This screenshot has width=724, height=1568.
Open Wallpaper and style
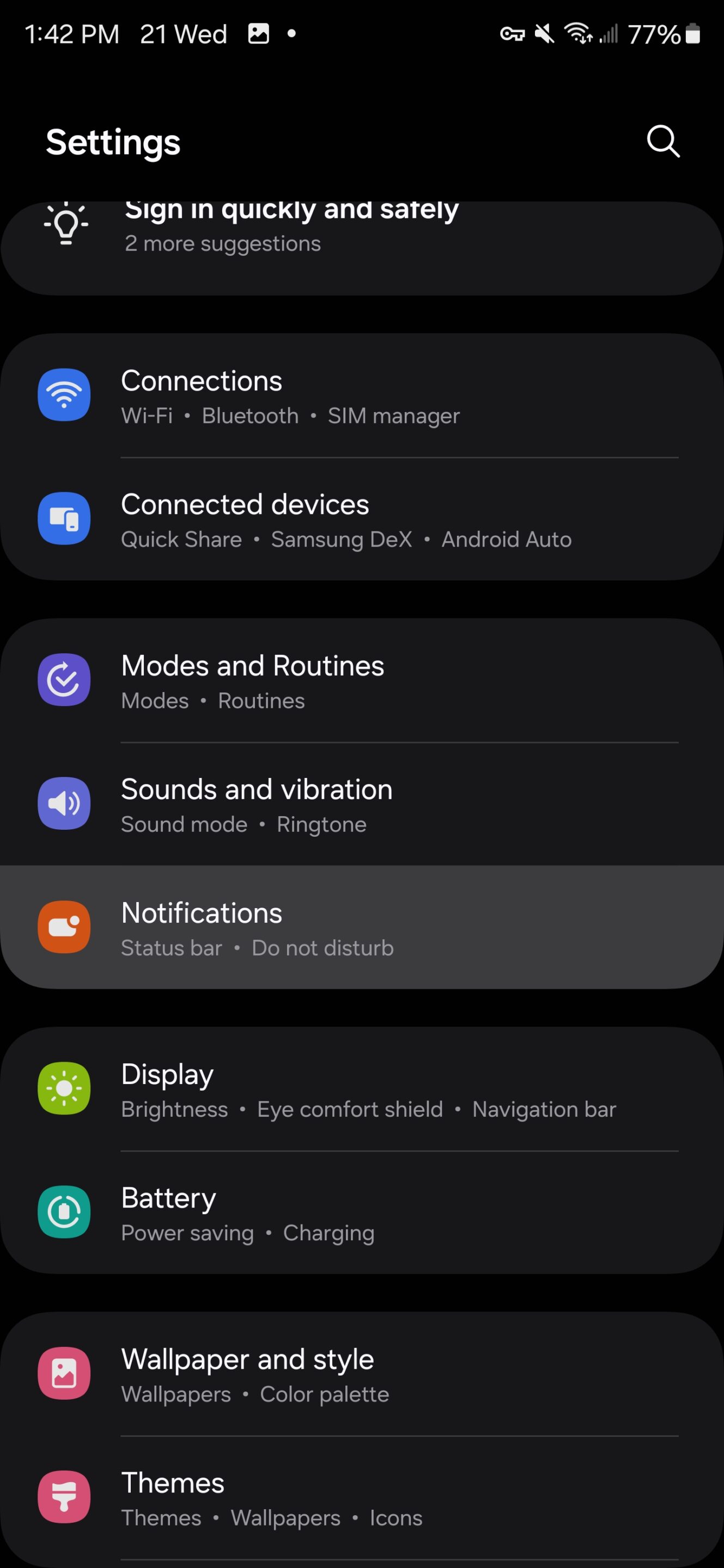point(362,1374)
